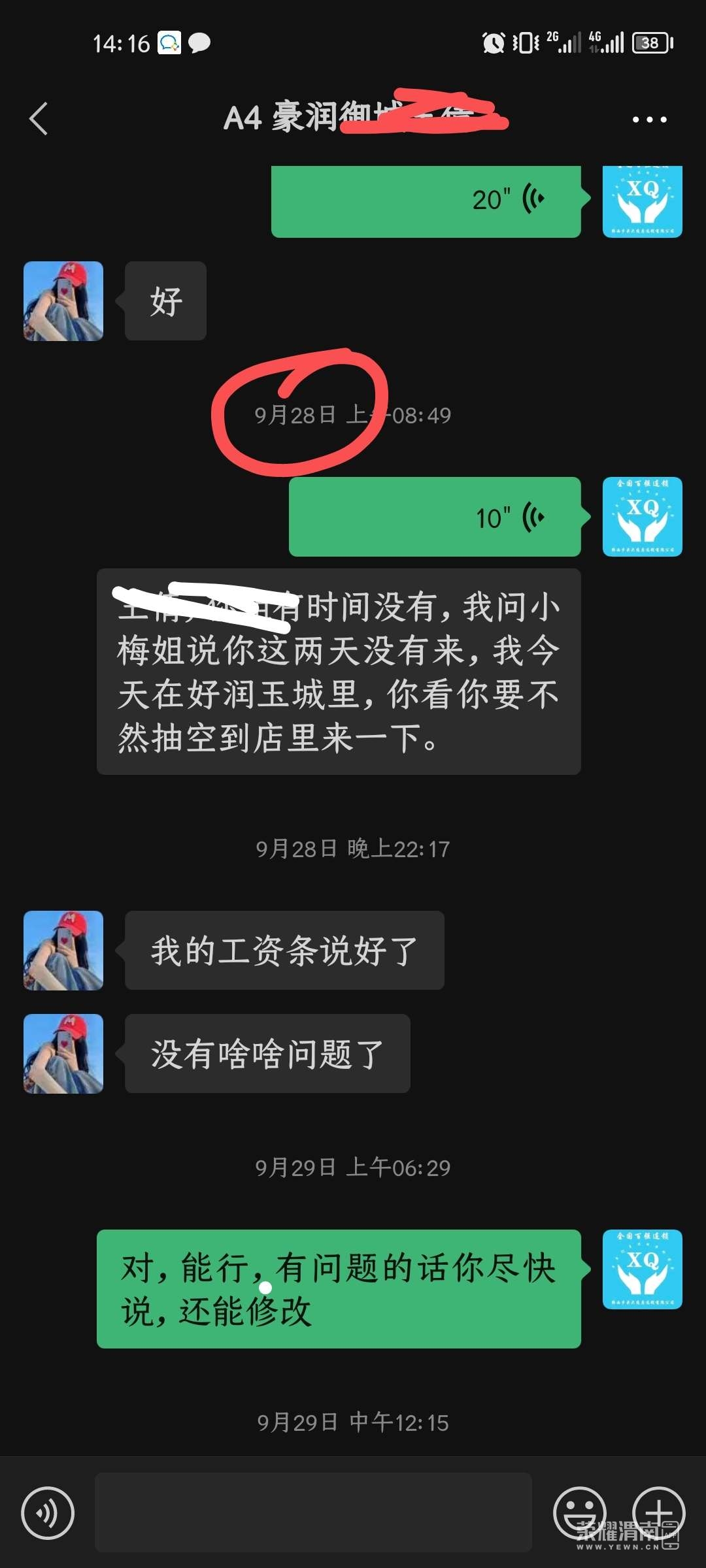Play the 10-second voice message
This screenshot has height=1568, width=706.
point(435,517)
